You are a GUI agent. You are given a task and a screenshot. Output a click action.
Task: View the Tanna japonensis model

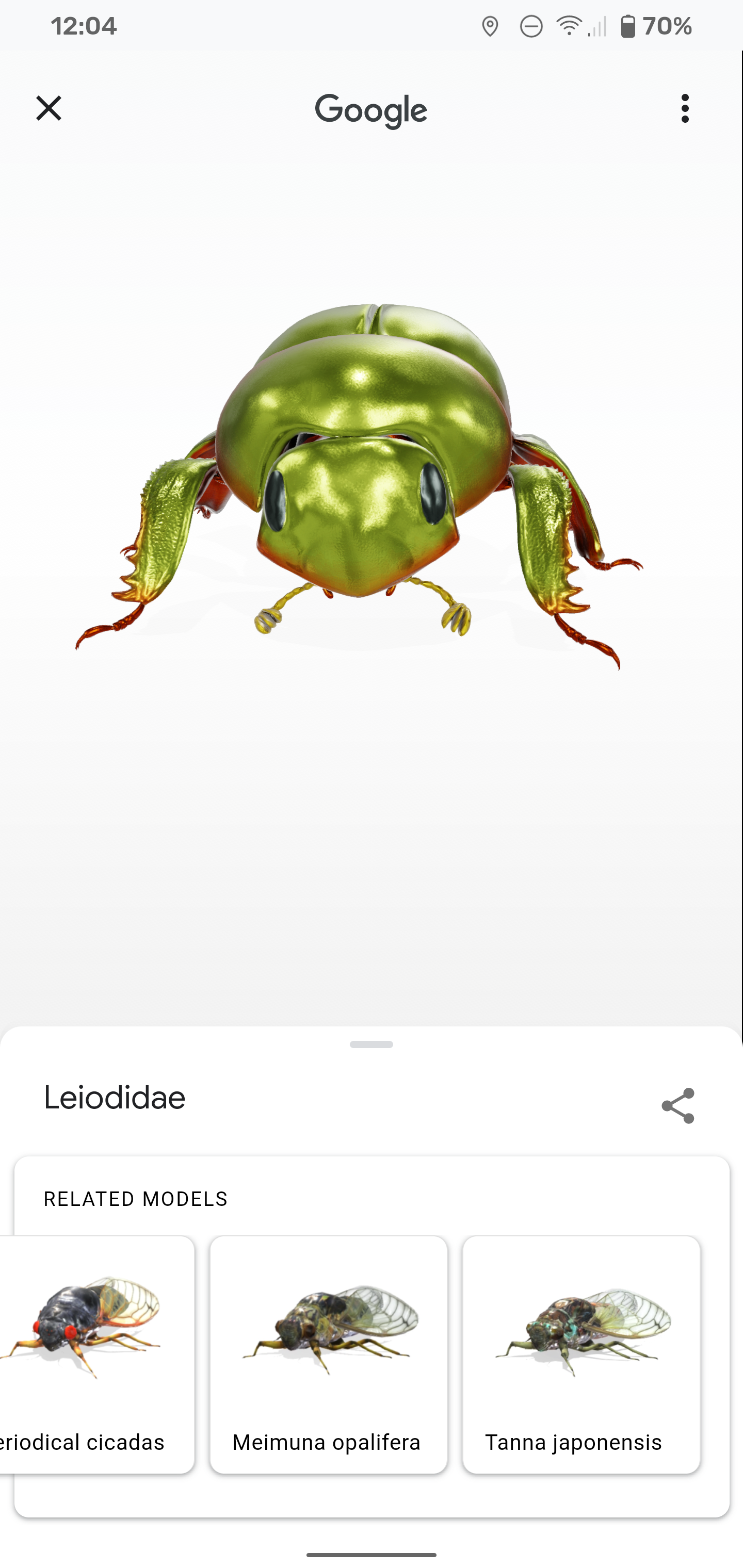(x=581, y=1339)
